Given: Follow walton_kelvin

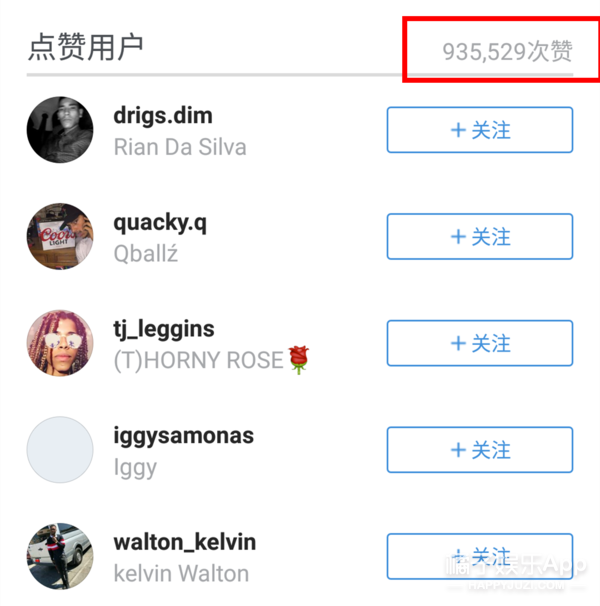Looking at the screenshot, I should [479, 556].
